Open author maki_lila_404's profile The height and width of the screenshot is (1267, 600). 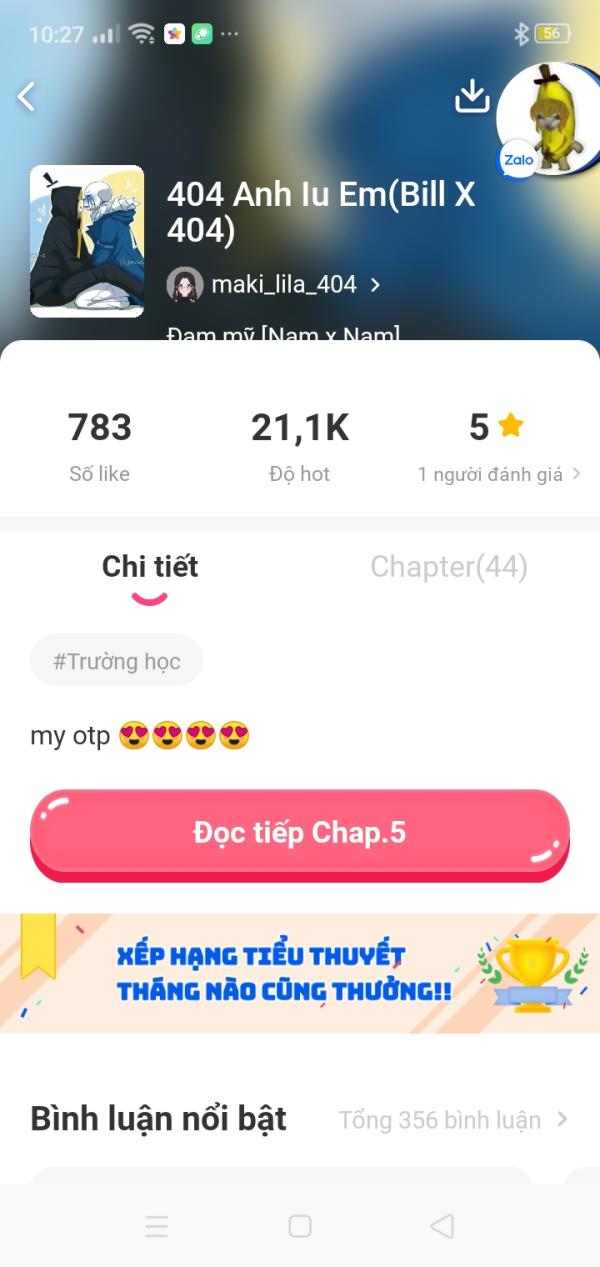[274, 285]
